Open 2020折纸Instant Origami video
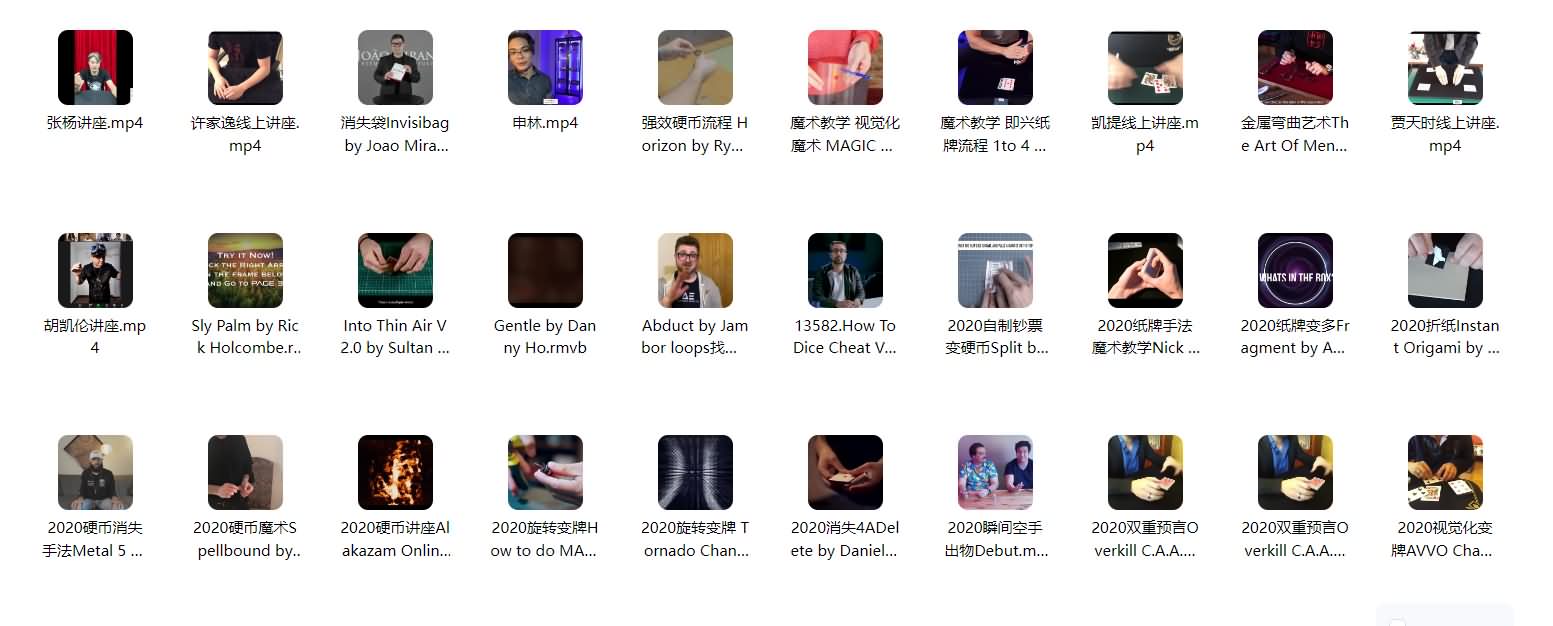Viewport: 1553px width, 626px height. (1445, 271)
